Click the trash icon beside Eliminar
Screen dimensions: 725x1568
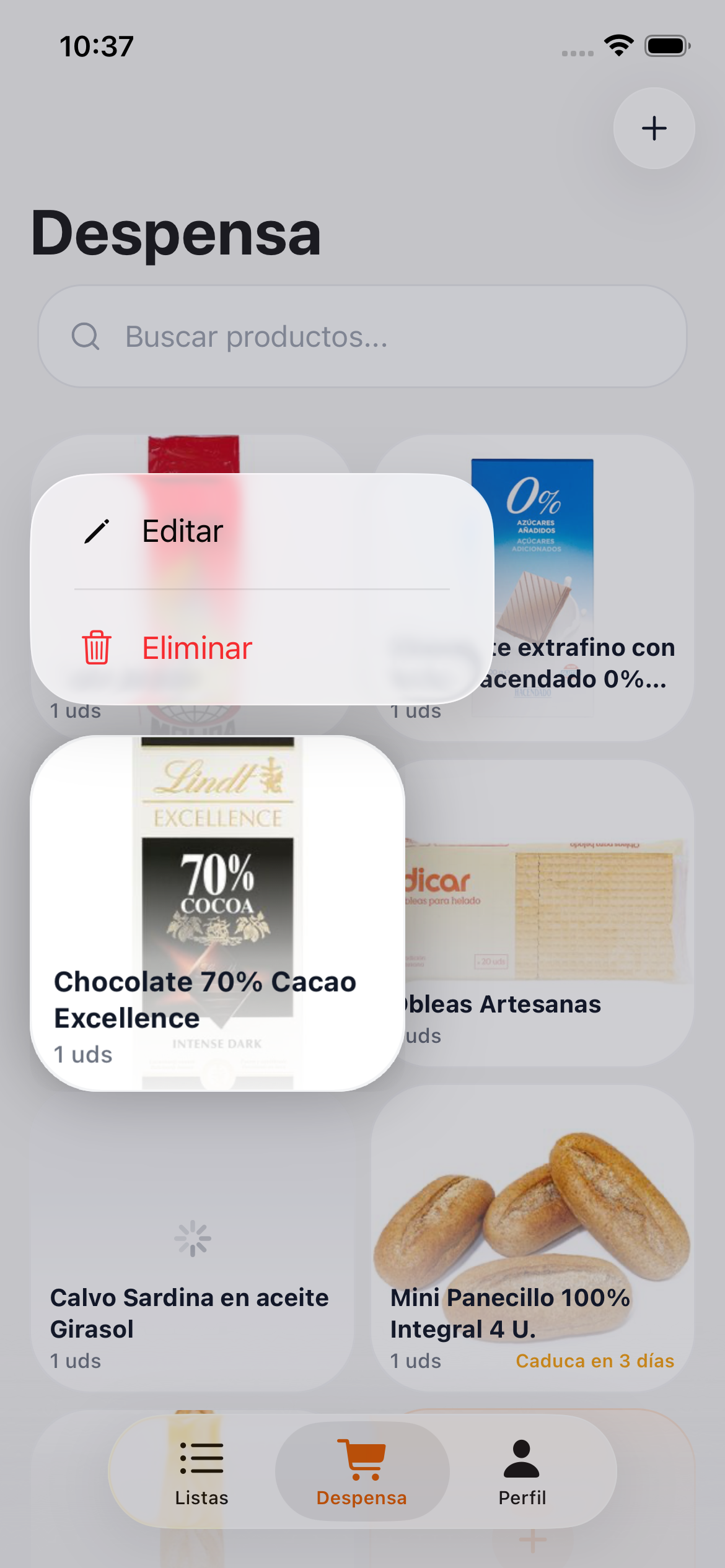point(96,648)
